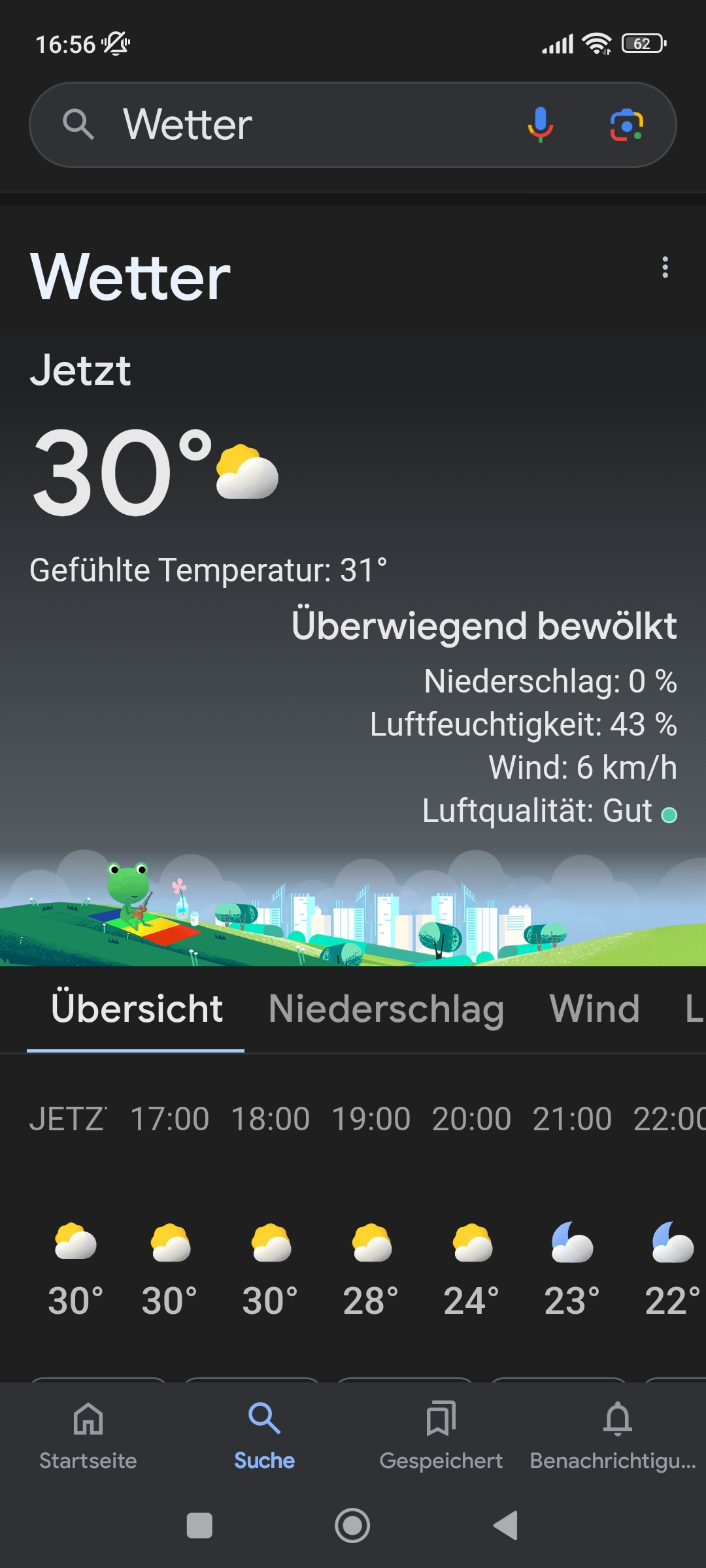Open recent apps via the square button
The height and width of the screenshot is (1568, 706).
coord(199,1526)
